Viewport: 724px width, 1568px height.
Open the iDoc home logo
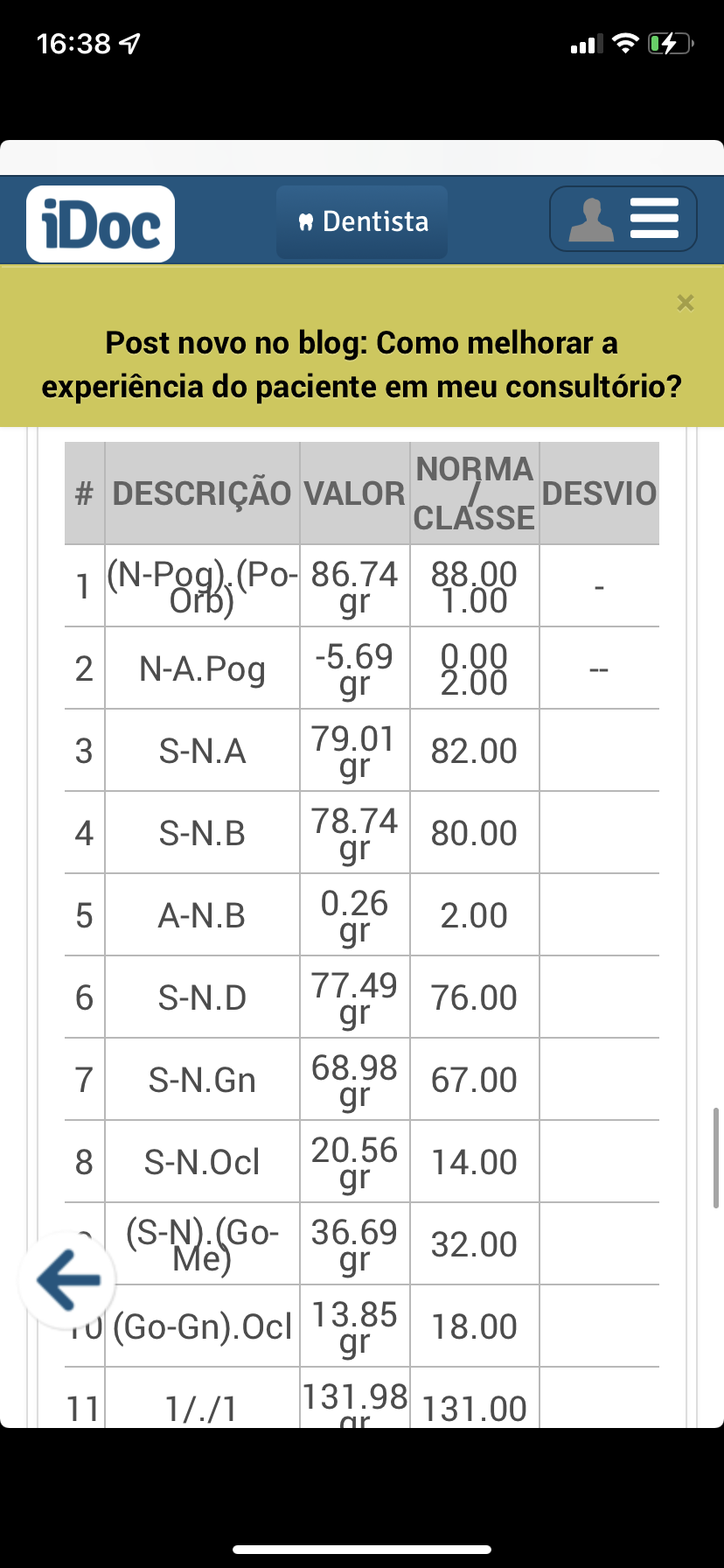pos(101,224)
